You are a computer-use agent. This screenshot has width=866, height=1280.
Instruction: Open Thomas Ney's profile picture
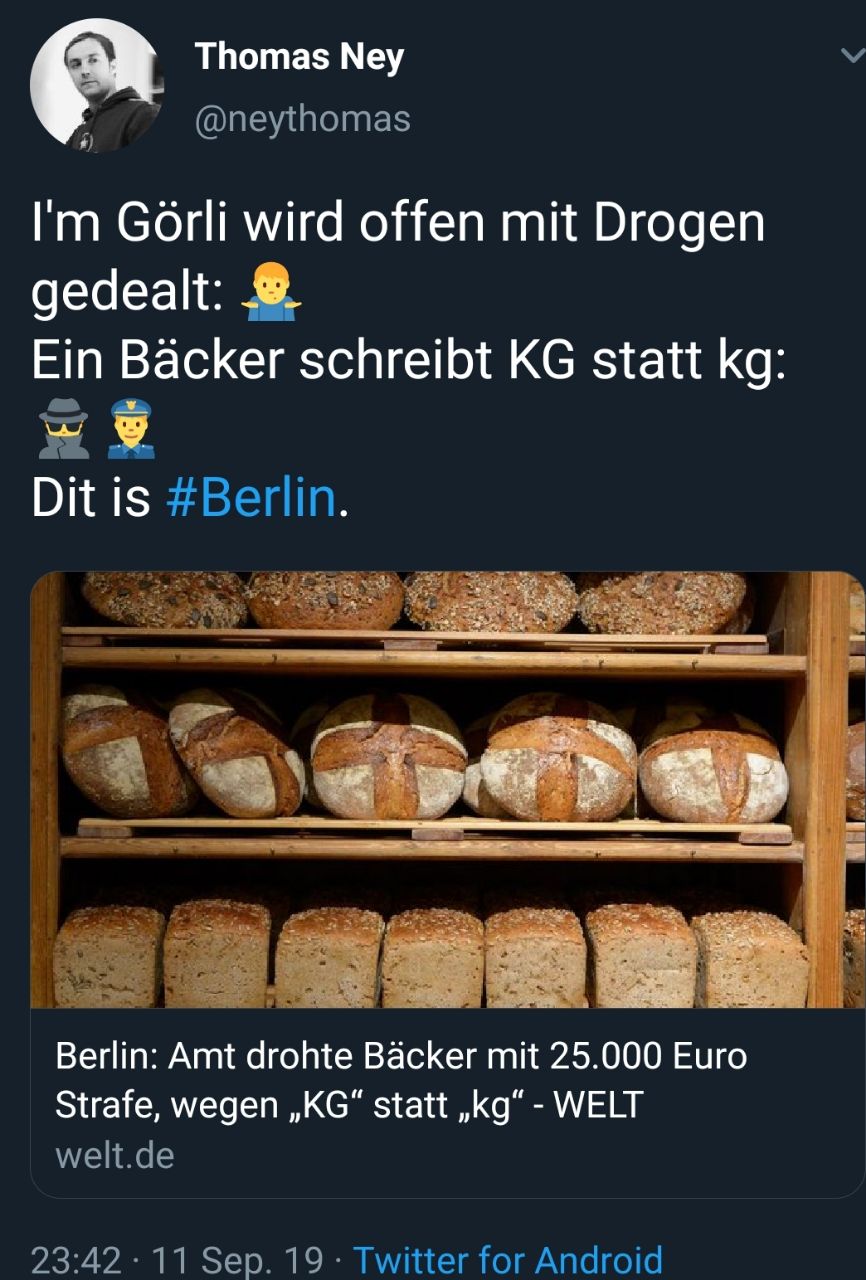(96, 84)
